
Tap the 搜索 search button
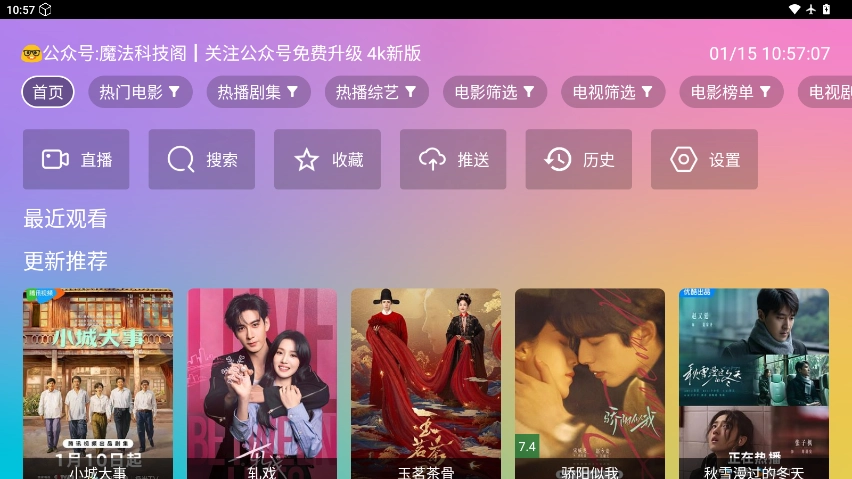pos(202,159)
